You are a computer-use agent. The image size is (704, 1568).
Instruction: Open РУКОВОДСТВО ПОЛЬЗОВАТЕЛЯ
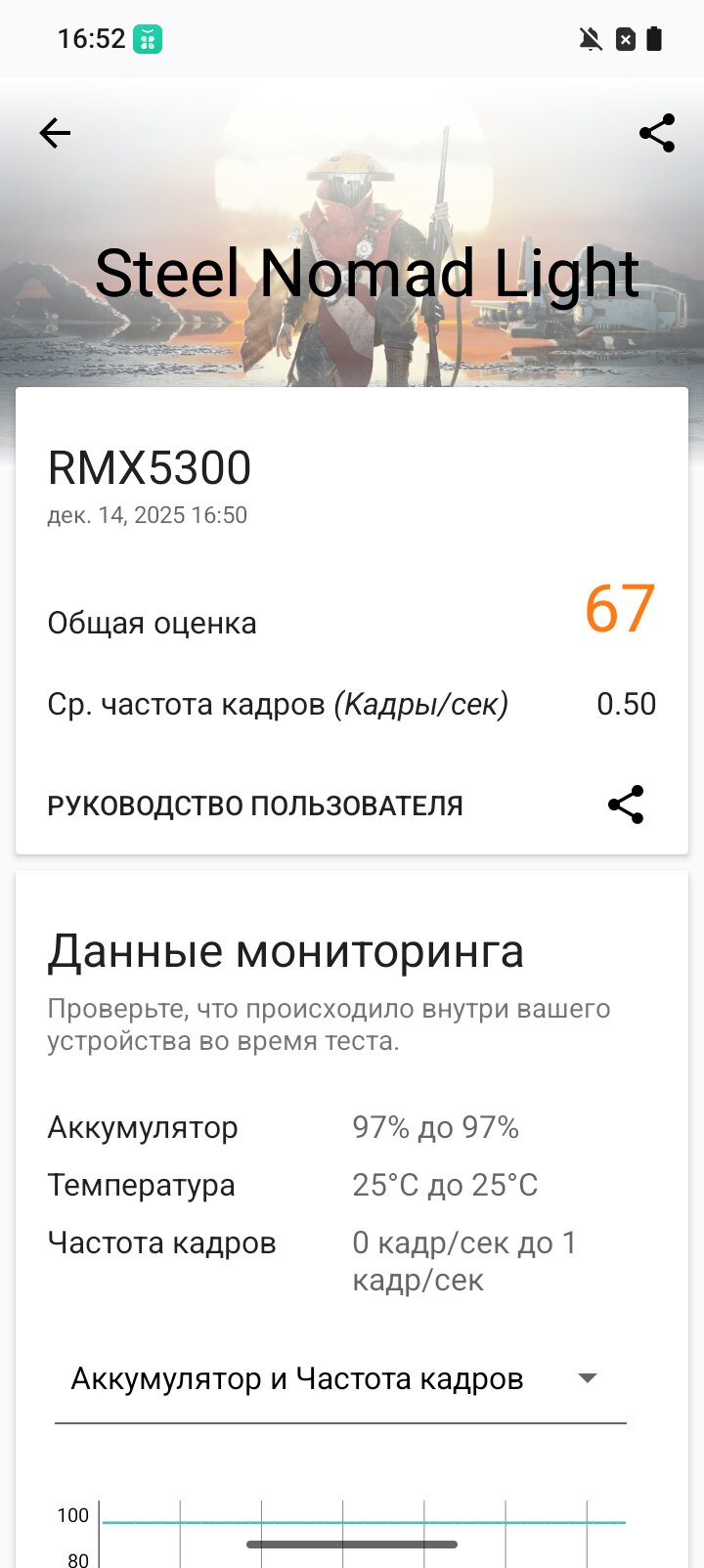point(255,806)
